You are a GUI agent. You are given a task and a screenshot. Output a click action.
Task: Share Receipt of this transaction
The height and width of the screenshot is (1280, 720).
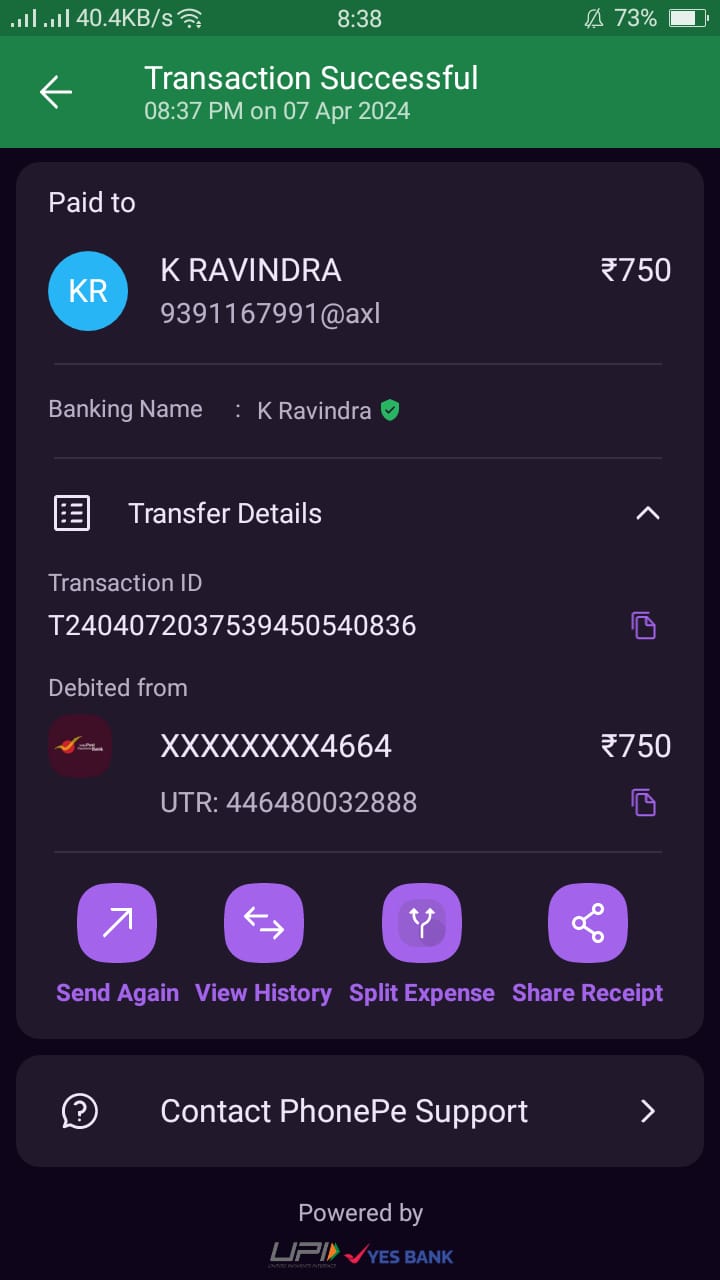pyautogui.click(x=588, y=923)
